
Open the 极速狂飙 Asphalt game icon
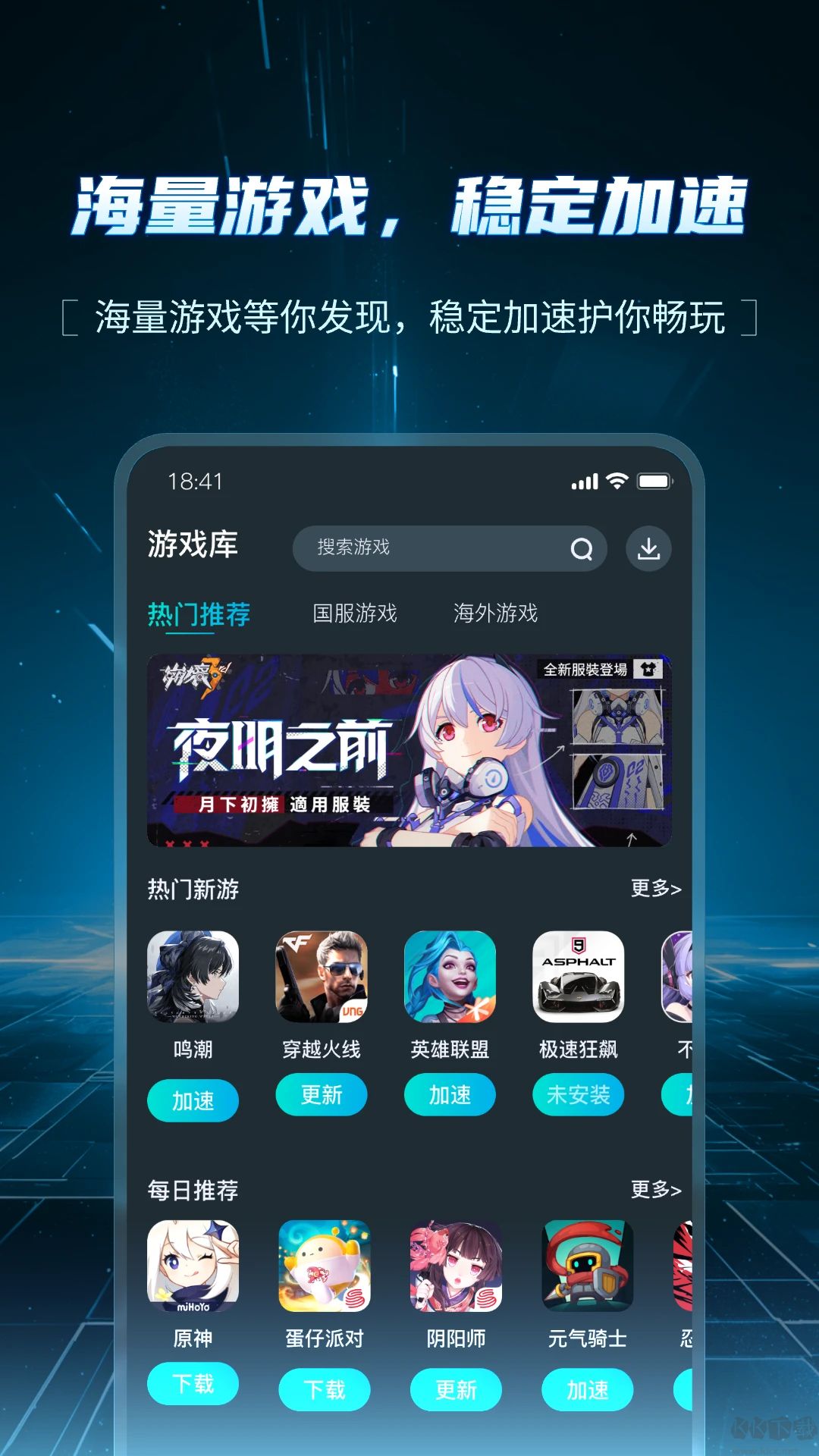579,979
